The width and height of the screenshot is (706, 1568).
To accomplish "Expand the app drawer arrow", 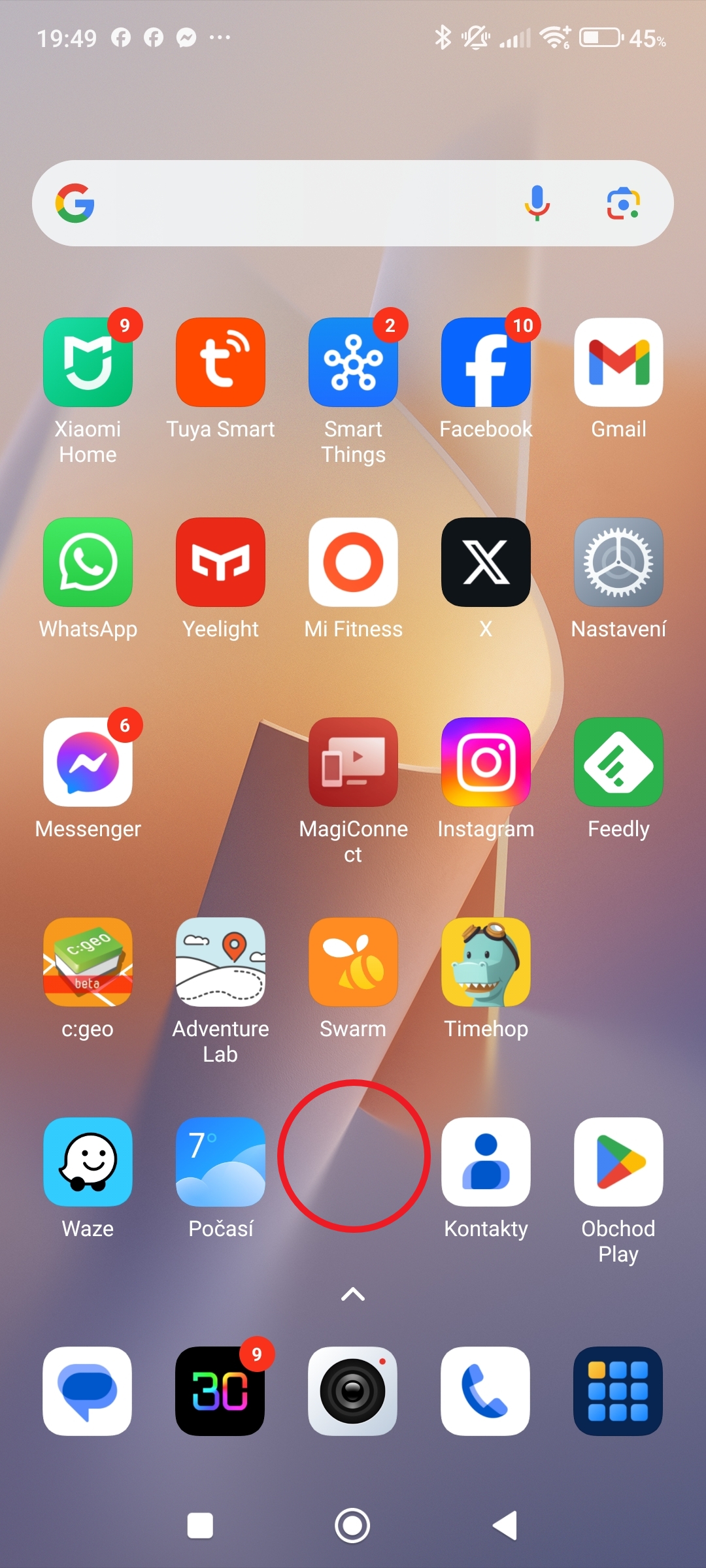I will click(x=353, y=1294).
